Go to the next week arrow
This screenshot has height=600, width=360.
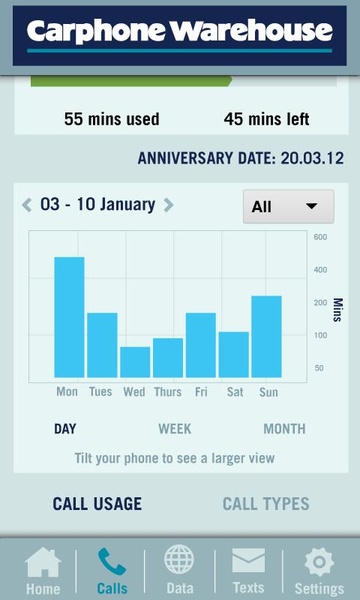coord(168,205)
